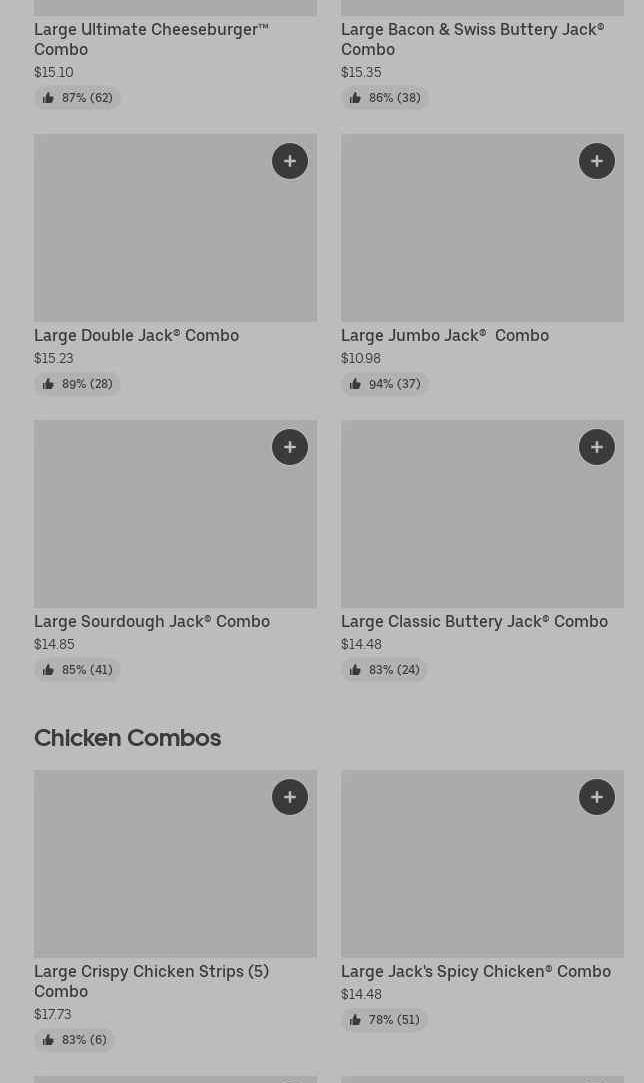This screenshot has height=1083, width=644.
Task: Add Large Jumbo Jack Combo to cart
Action: click(x=597, y=161)
